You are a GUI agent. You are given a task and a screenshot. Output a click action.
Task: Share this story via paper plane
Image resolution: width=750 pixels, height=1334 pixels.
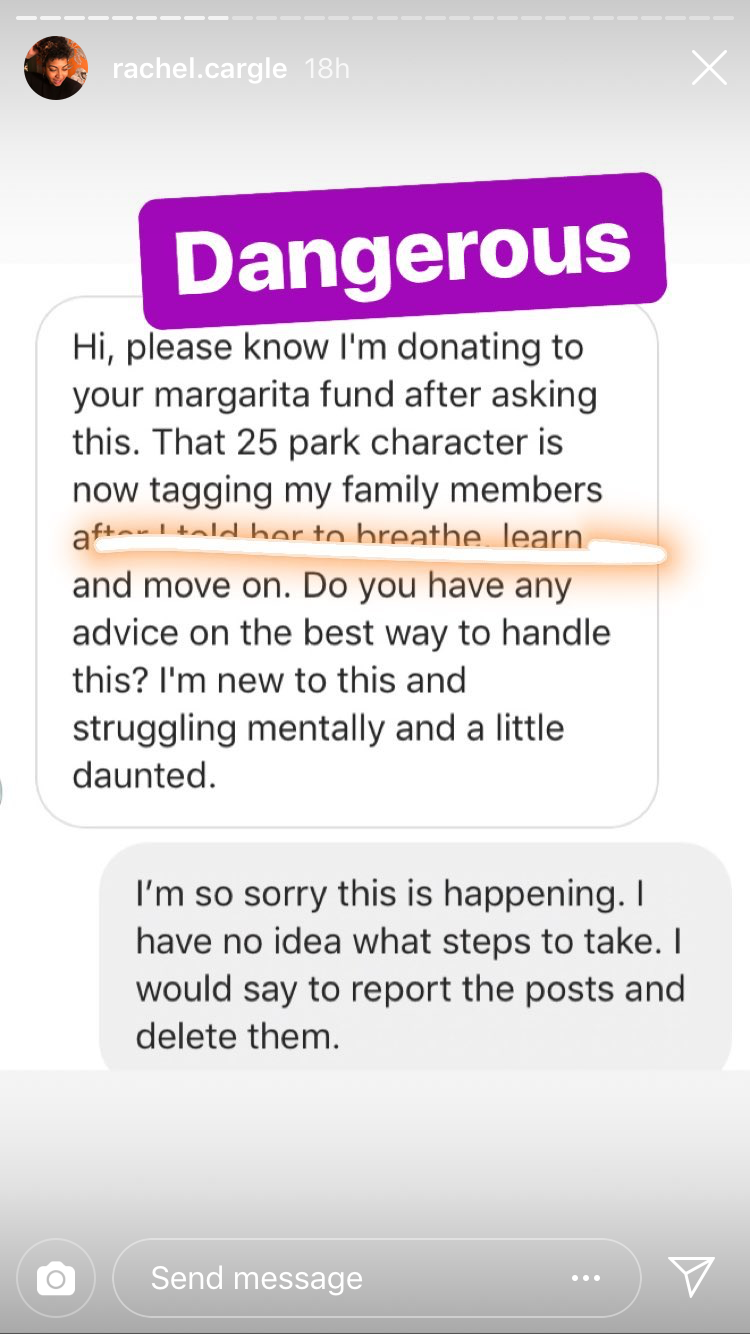(691, 1277)
